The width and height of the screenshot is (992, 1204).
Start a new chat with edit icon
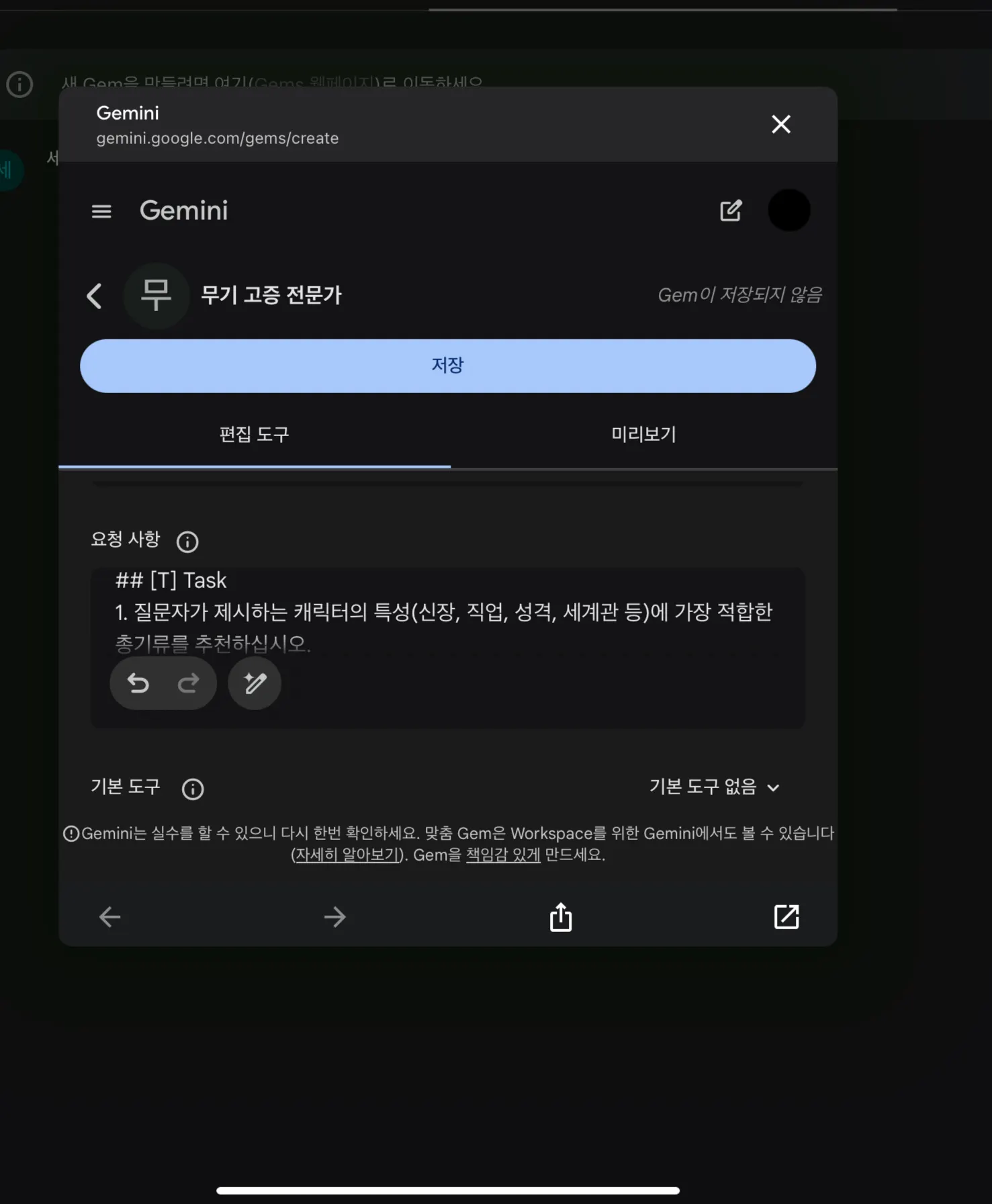731,211
